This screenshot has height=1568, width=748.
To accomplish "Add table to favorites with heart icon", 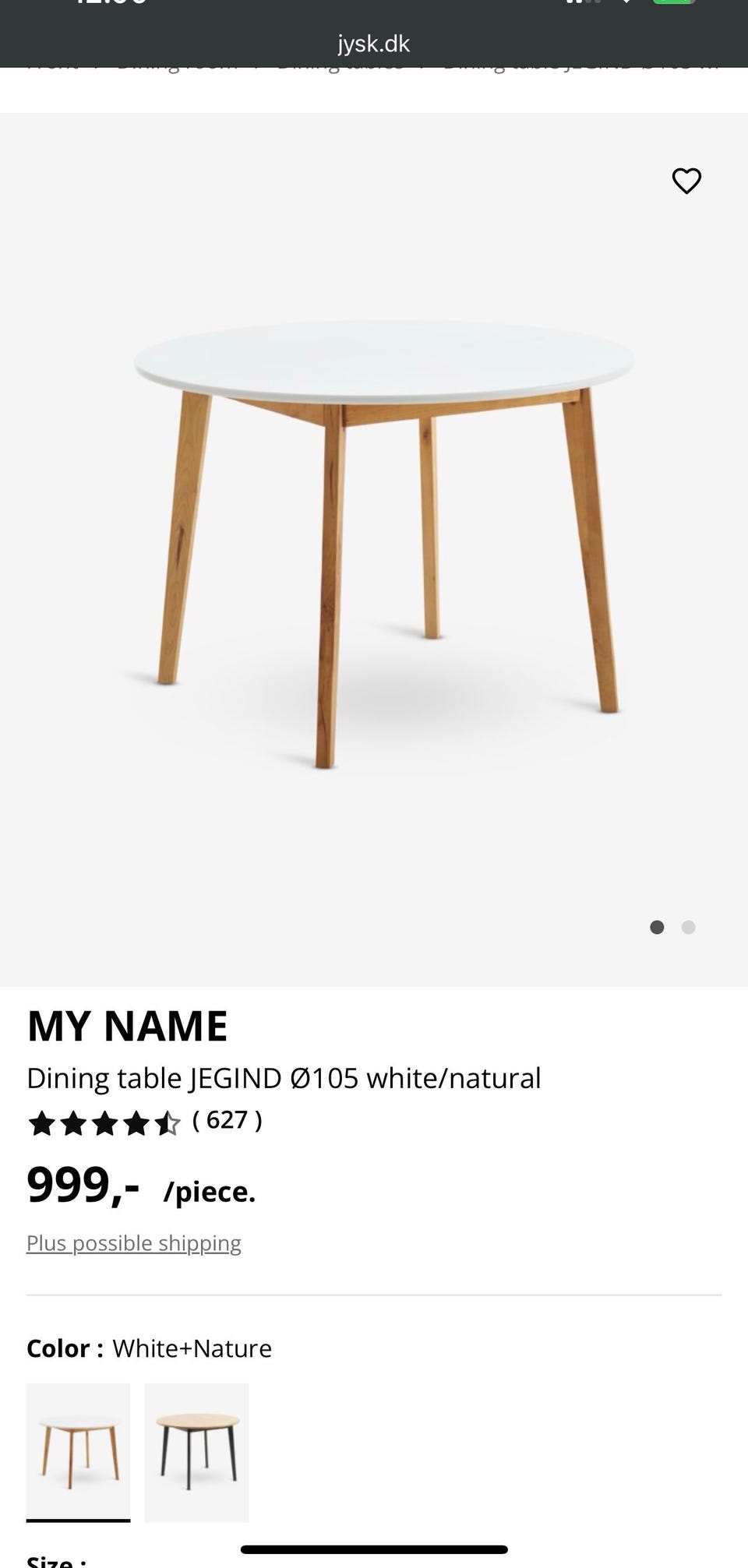I will [x=686, y=181].
